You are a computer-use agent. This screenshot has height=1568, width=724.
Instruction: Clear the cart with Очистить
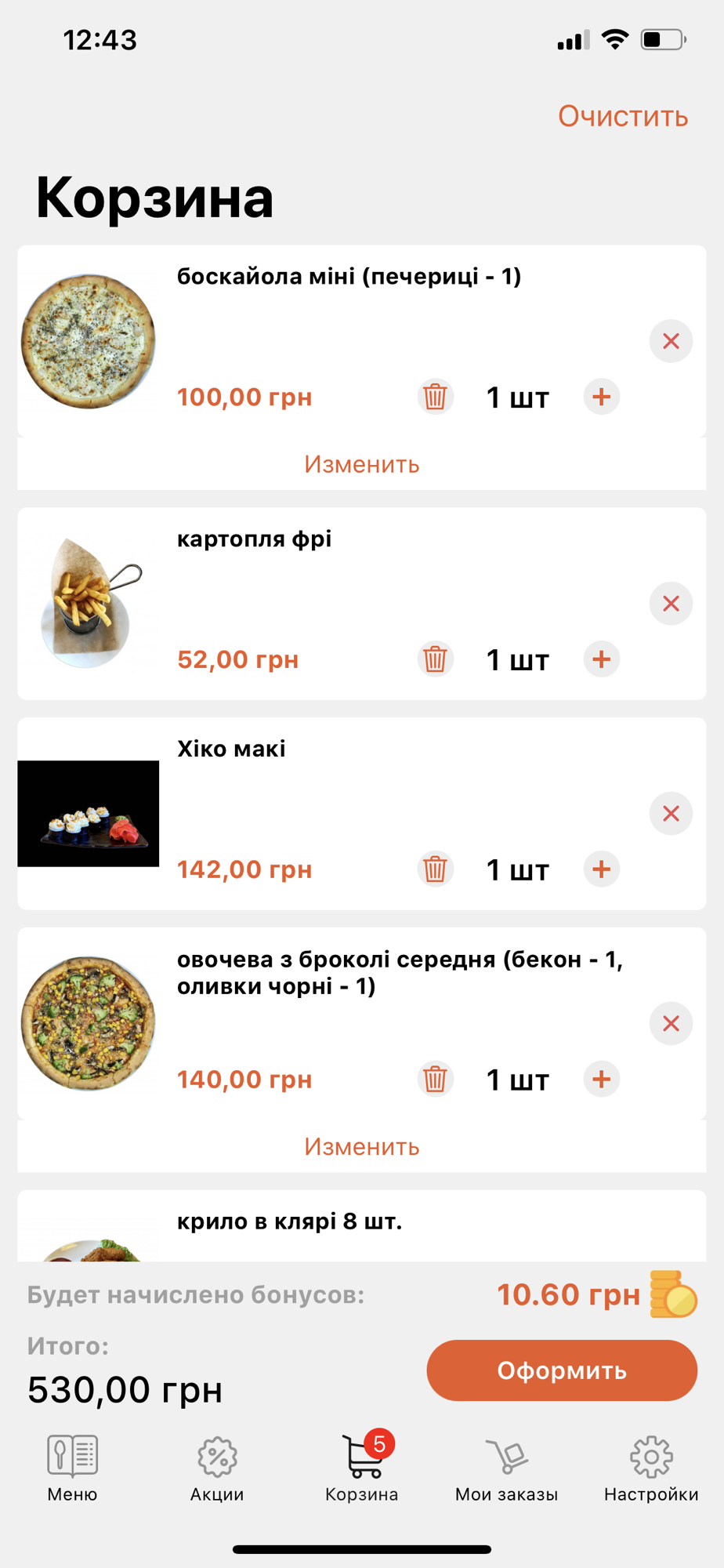623,116
